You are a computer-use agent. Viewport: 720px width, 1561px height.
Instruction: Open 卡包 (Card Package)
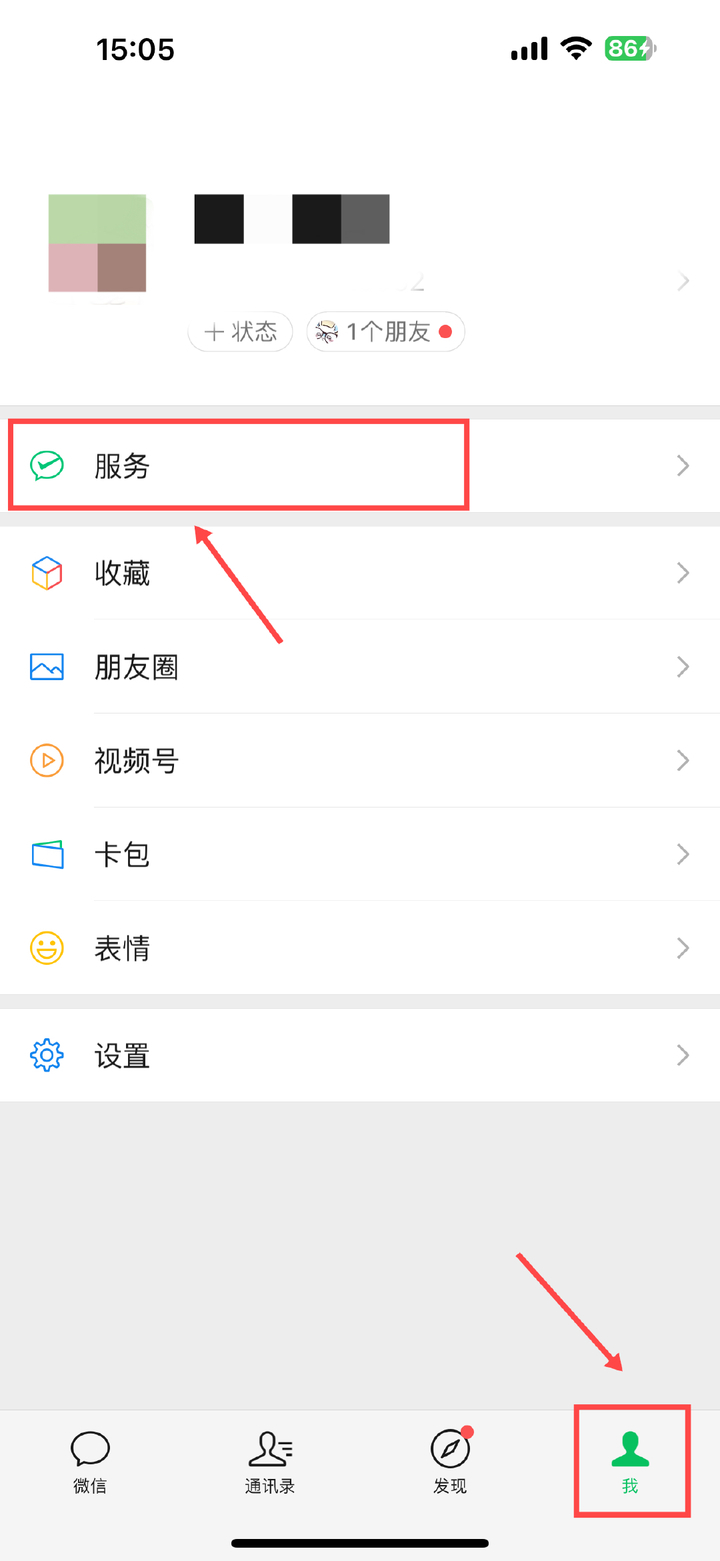tap(120, 854)
